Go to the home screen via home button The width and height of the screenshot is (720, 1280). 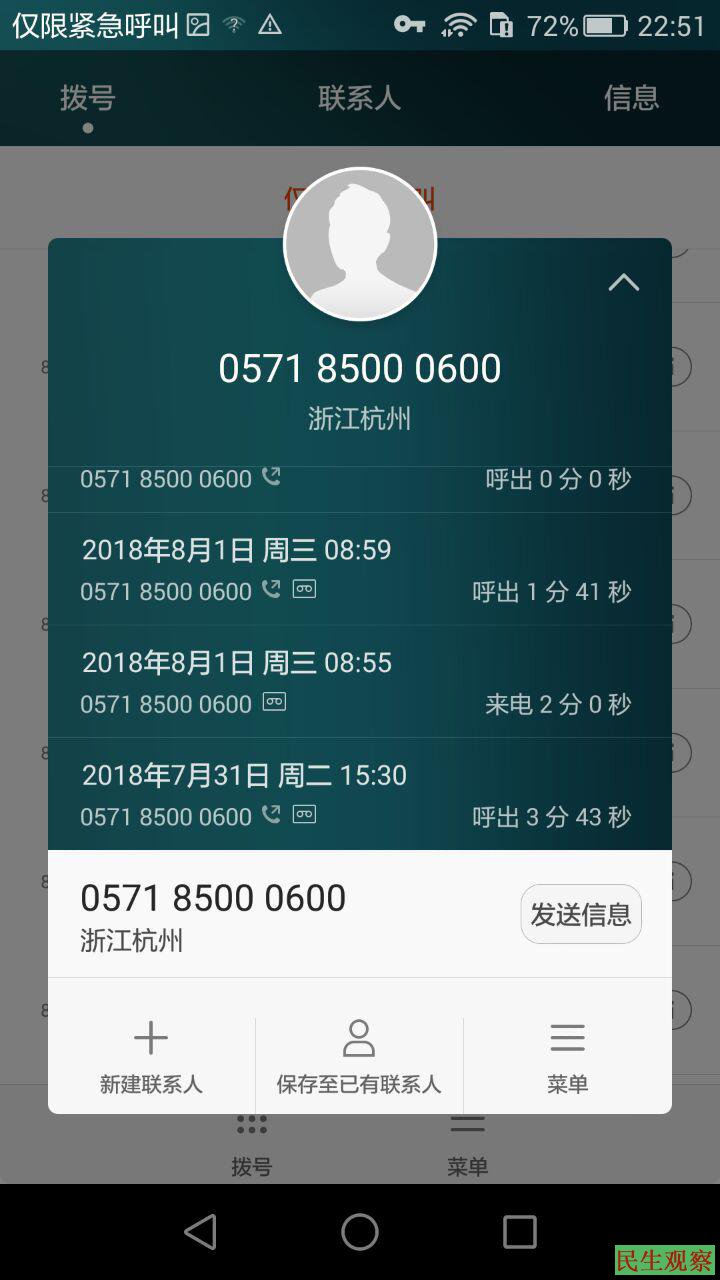click(x=360, y=1232)
